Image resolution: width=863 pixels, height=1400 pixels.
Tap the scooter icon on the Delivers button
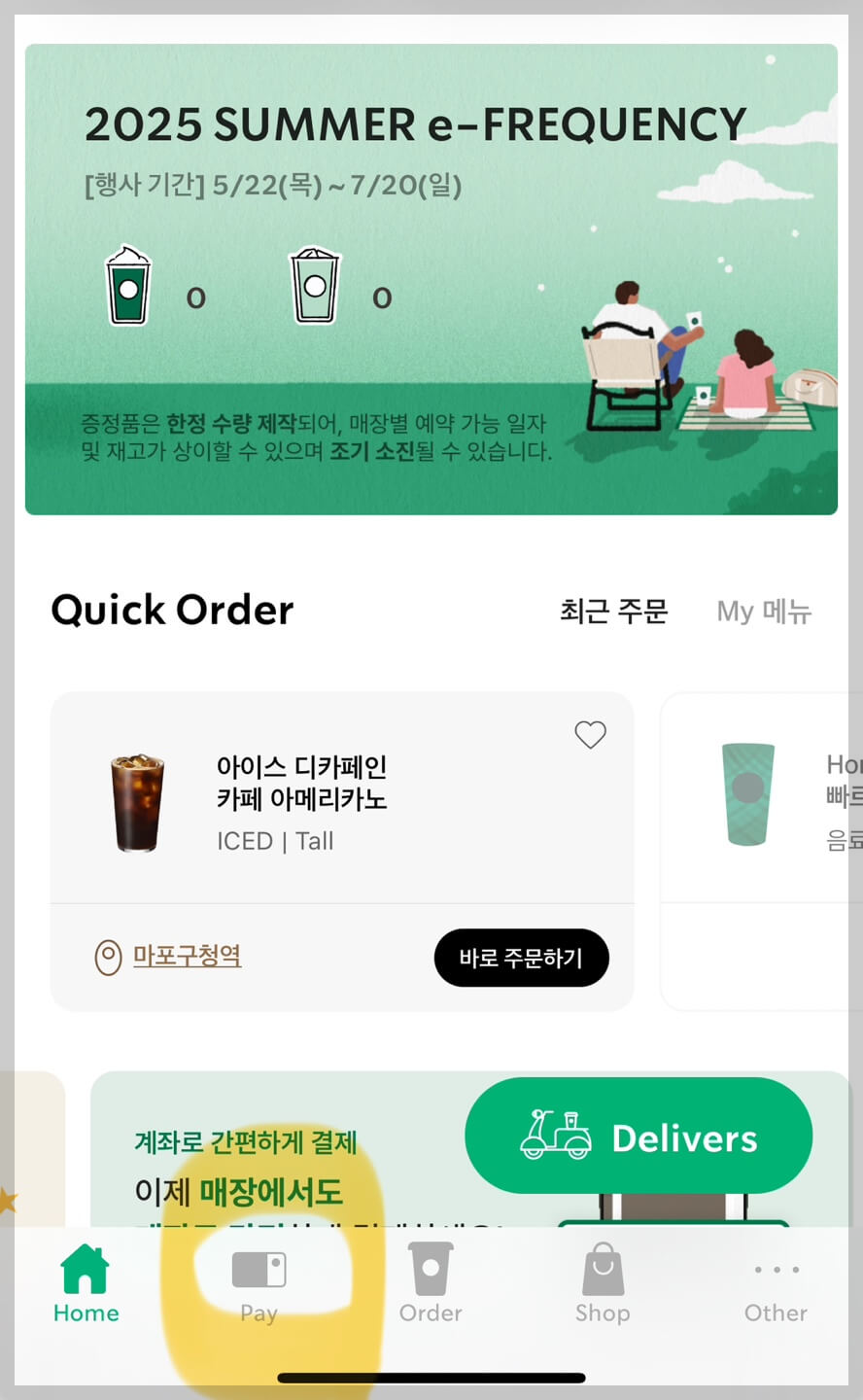pos(557,1135)
